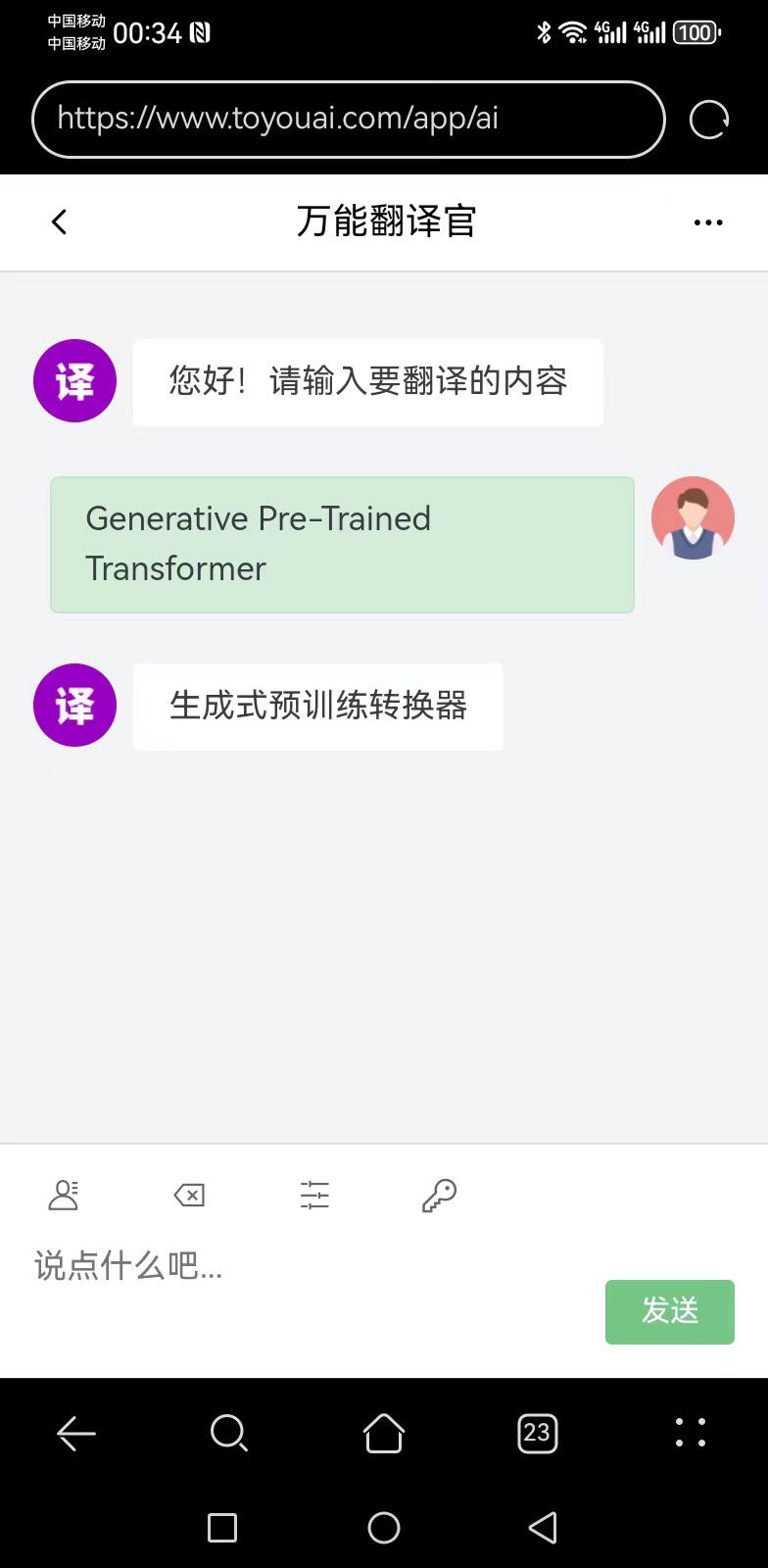Viewport: 768px width, 1568px height.
Task: Clear the conversation with the delete icon
Action: coord(189,1195)
